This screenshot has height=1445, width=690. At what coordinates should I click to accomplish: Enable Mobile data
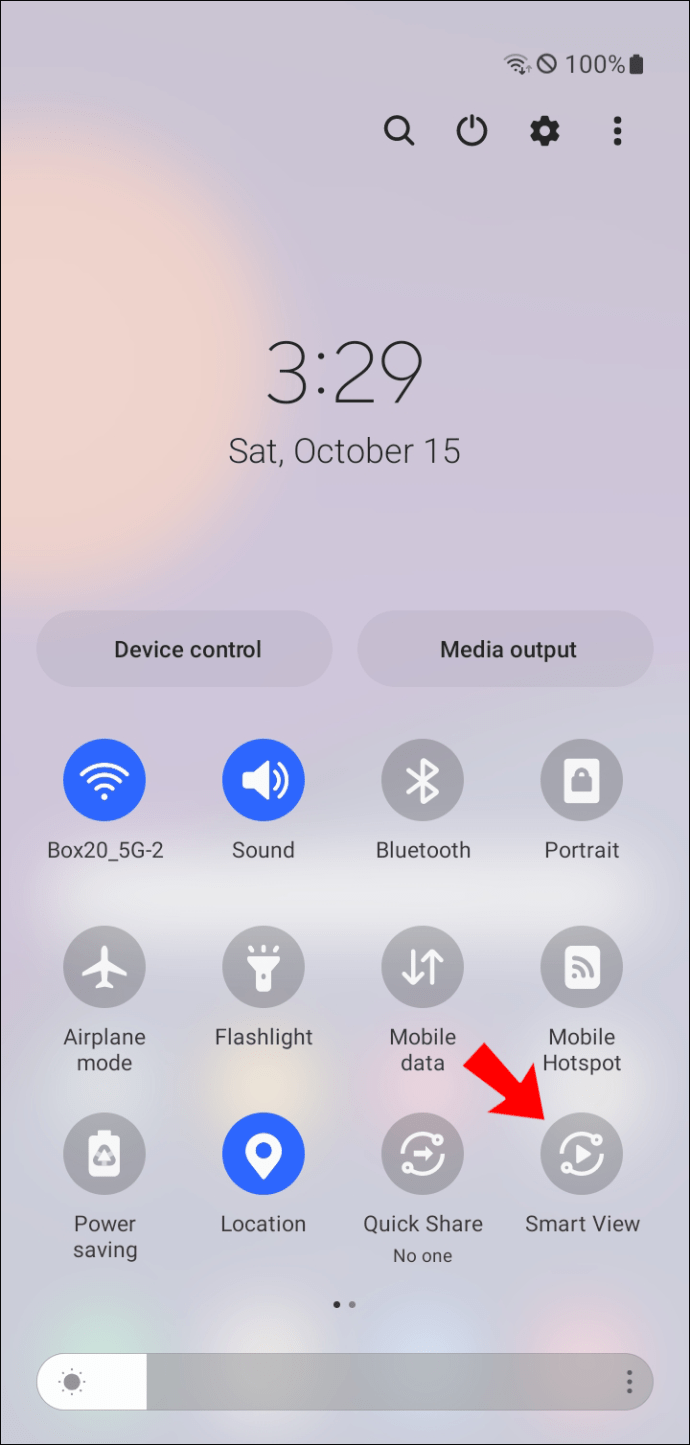click(422, 967)
